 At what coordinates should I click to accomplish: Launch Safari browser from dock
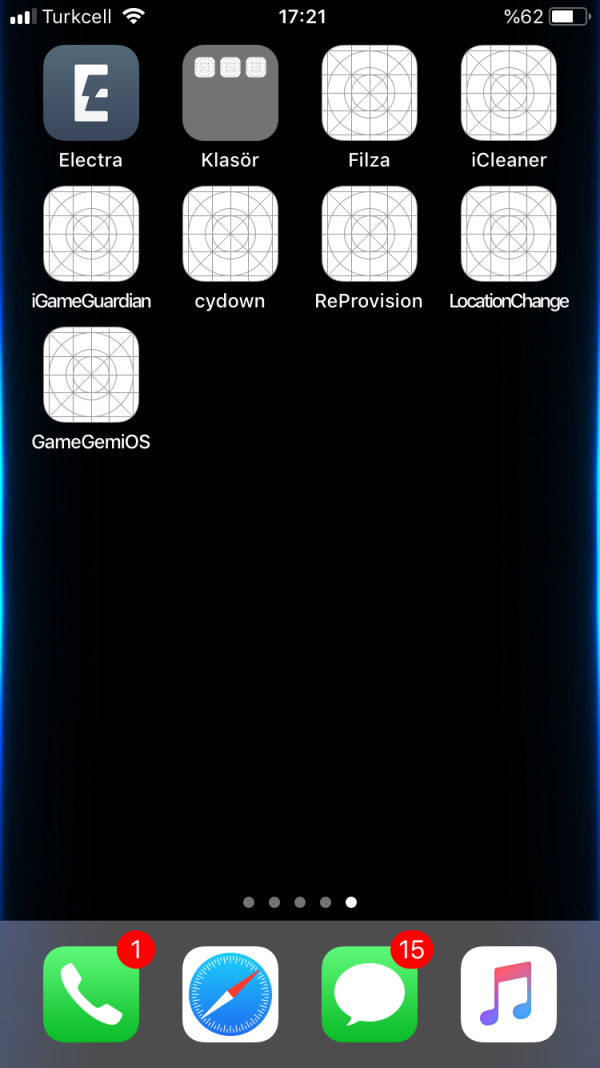(230, 994)
